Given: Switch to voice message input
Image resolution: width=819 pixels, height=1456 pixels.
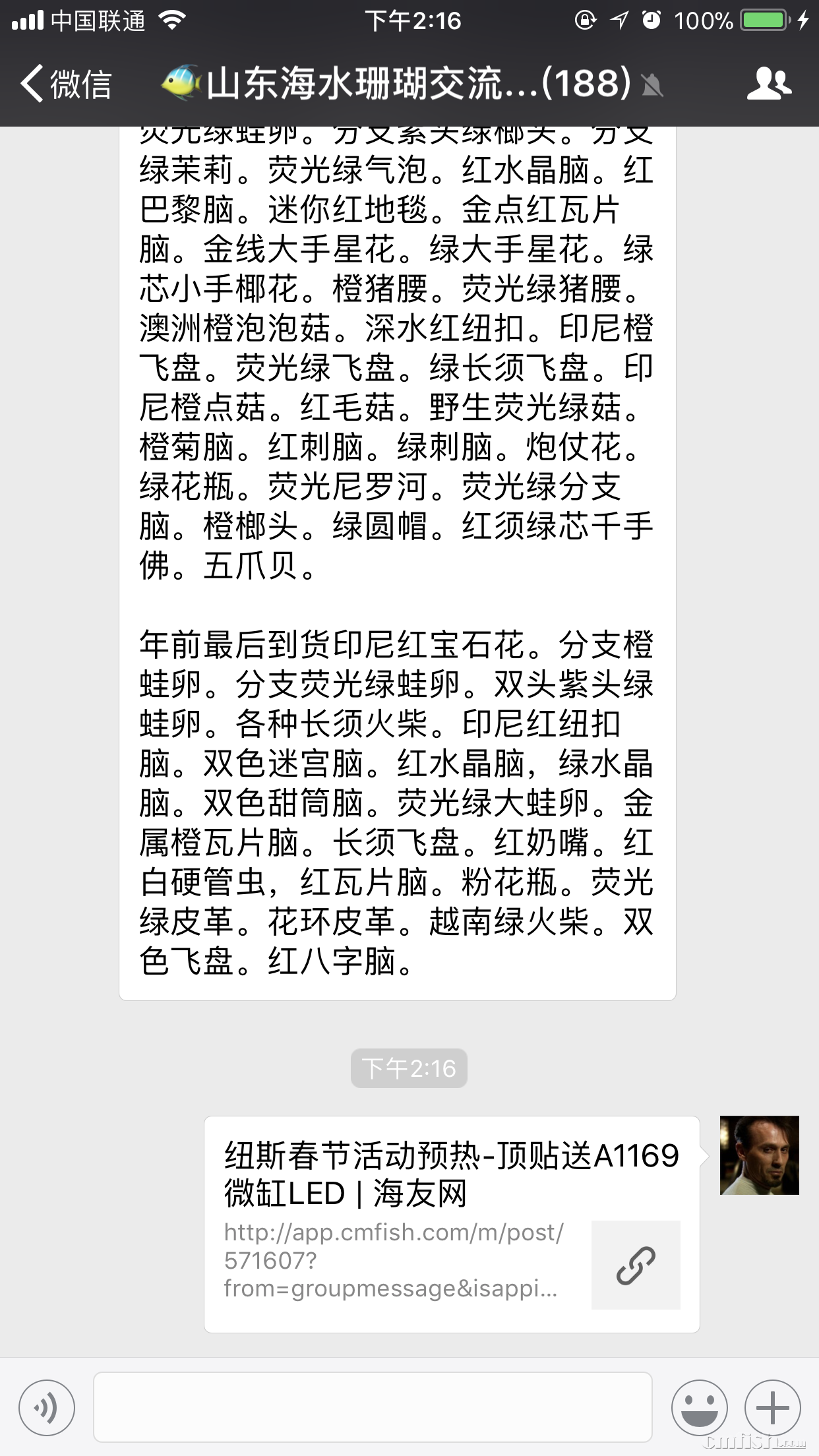Looking at the screenshot, I should click(x=47, y=1407).
